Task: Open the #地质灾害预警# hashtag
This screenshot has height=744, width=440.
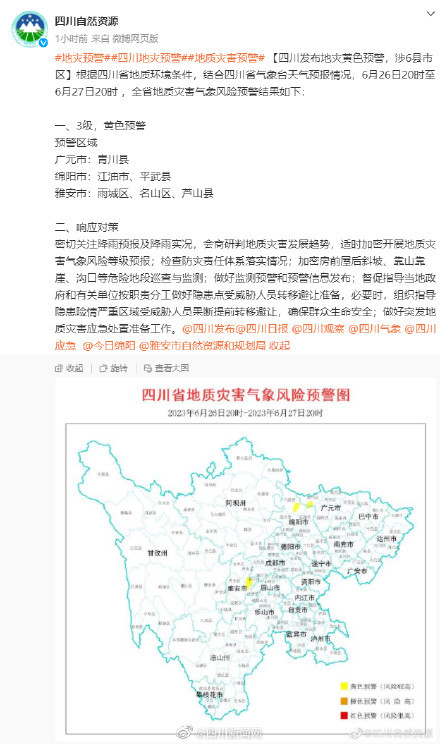Action: pos(222,58)
